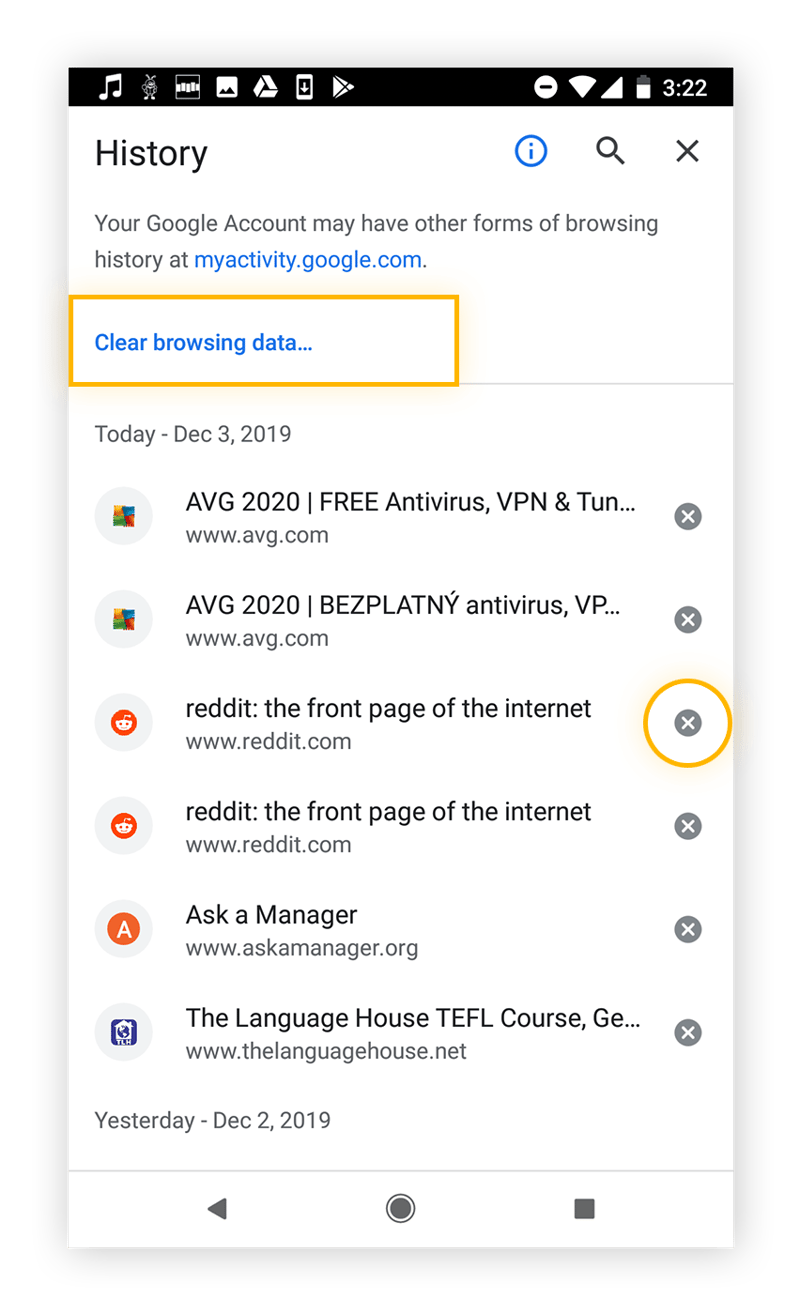The height and width of the screenshot is (1314, 800).
Task: Open the myactivity.google.com link
Action: (x=307, y=260)
